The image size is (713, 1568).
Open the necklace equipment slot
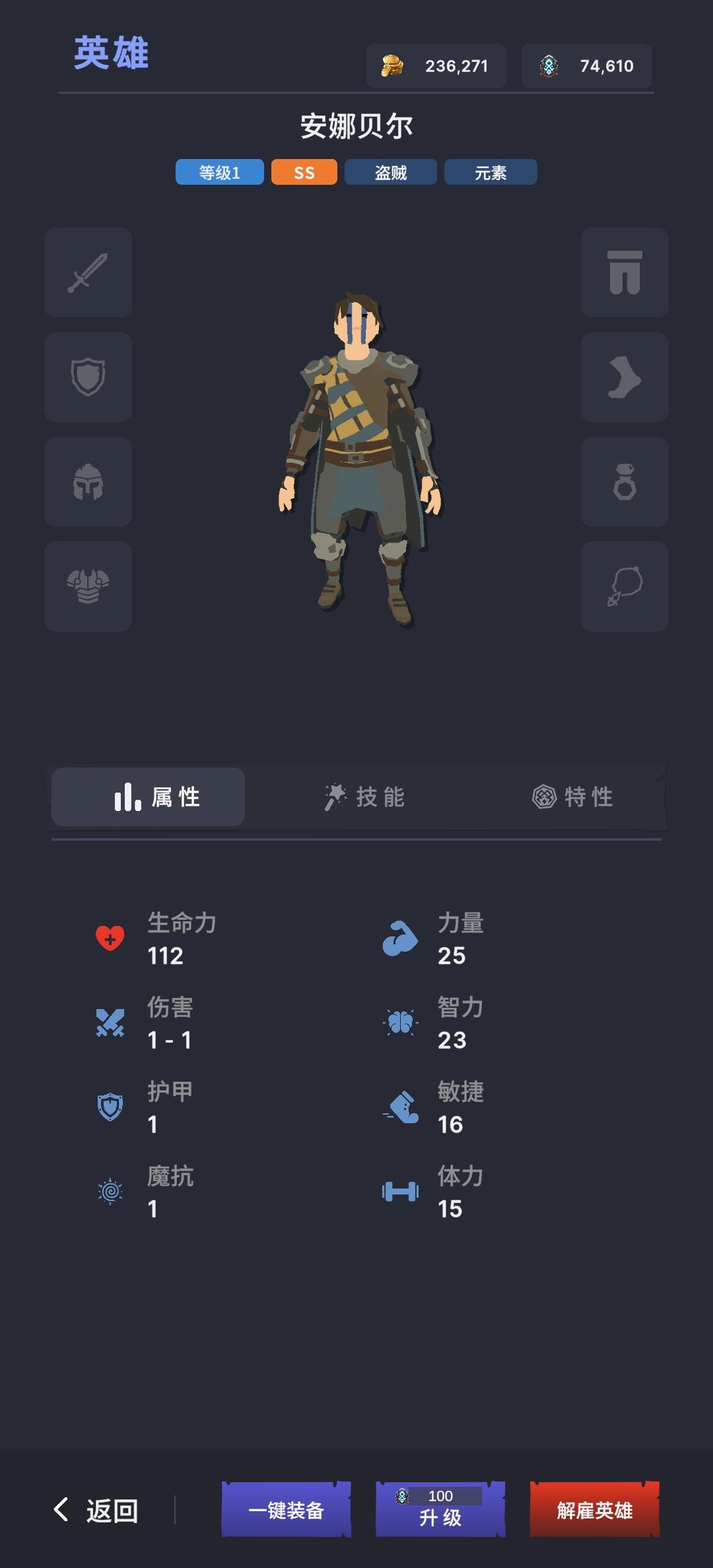pos(625,586)
